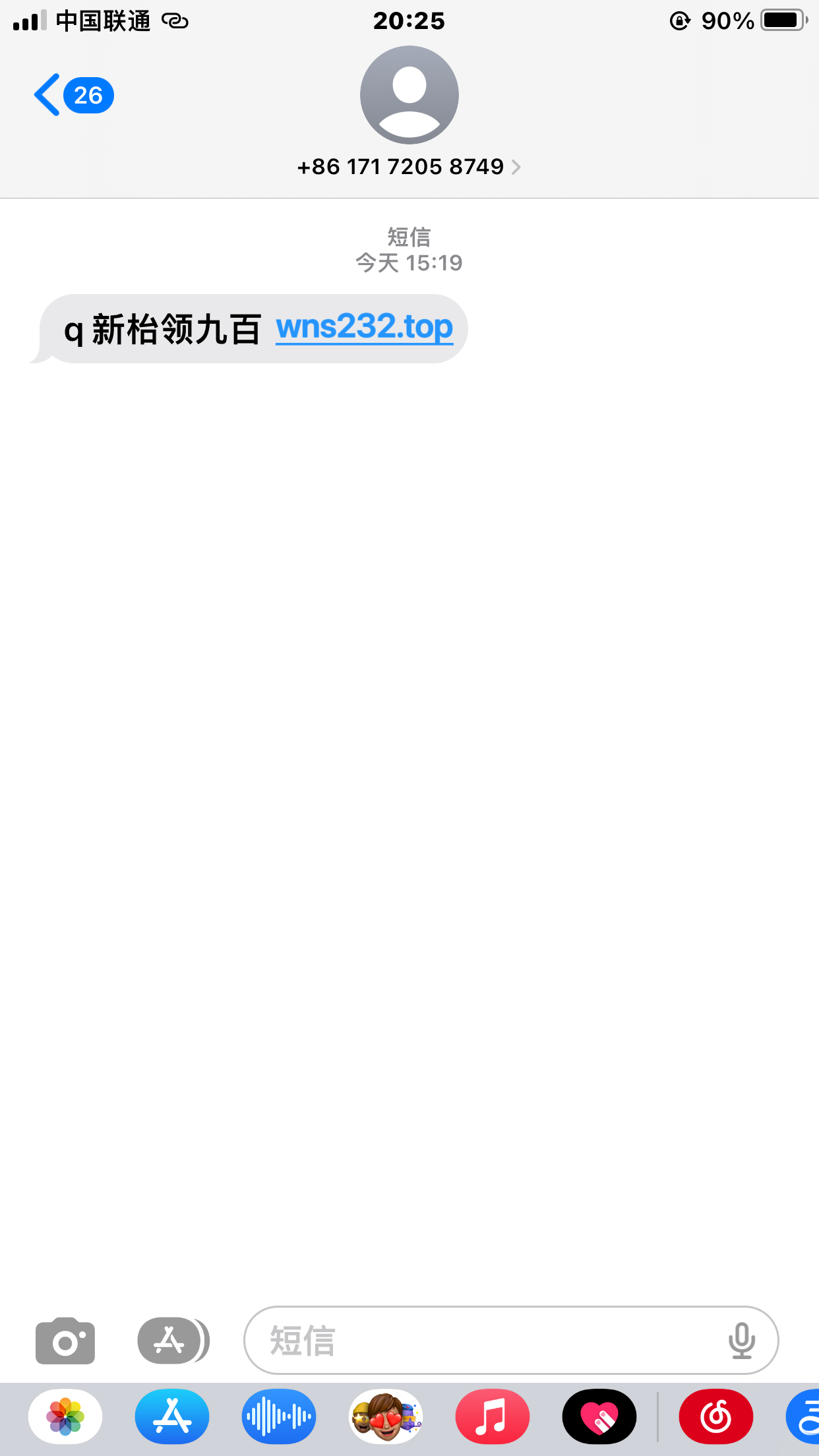This screenshot has height=1456, width=819.
Task: Open Digital Touch heart app
Action: 599,1416
